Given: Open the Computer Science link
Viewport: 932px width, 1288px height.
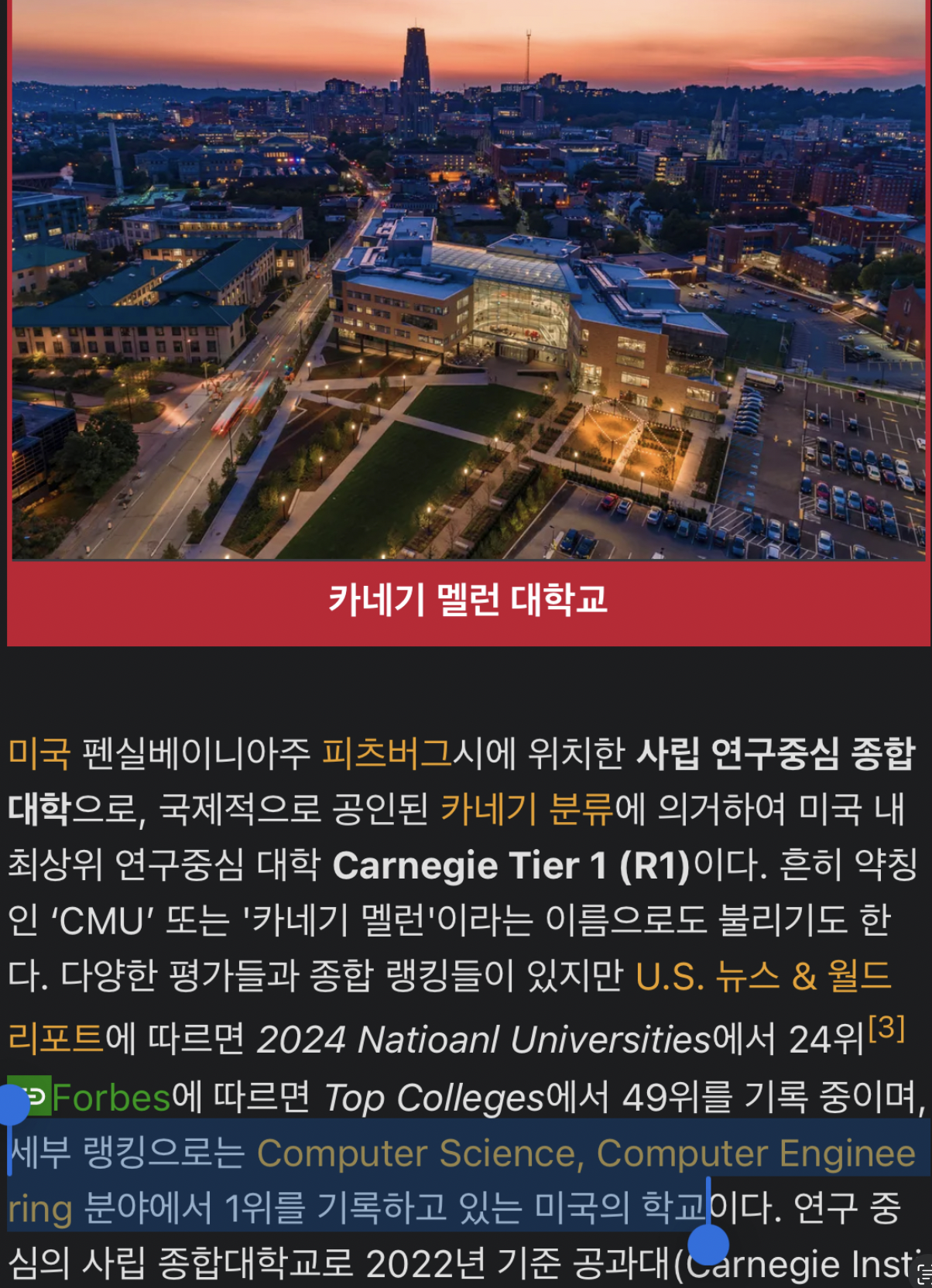Looking at the screenshot, I should (x=418, y=1153).
